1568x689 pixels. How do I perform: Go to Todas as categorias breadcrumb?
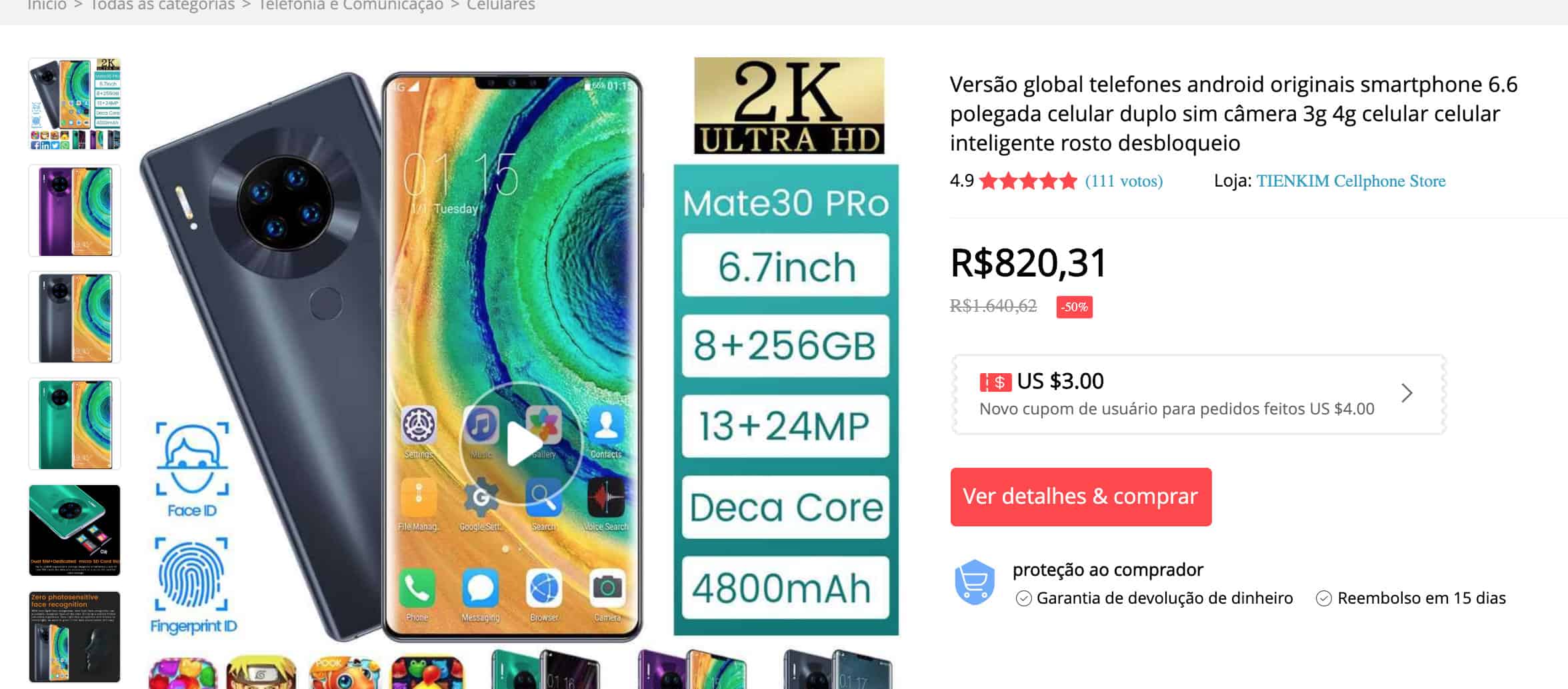click(163, 6)
